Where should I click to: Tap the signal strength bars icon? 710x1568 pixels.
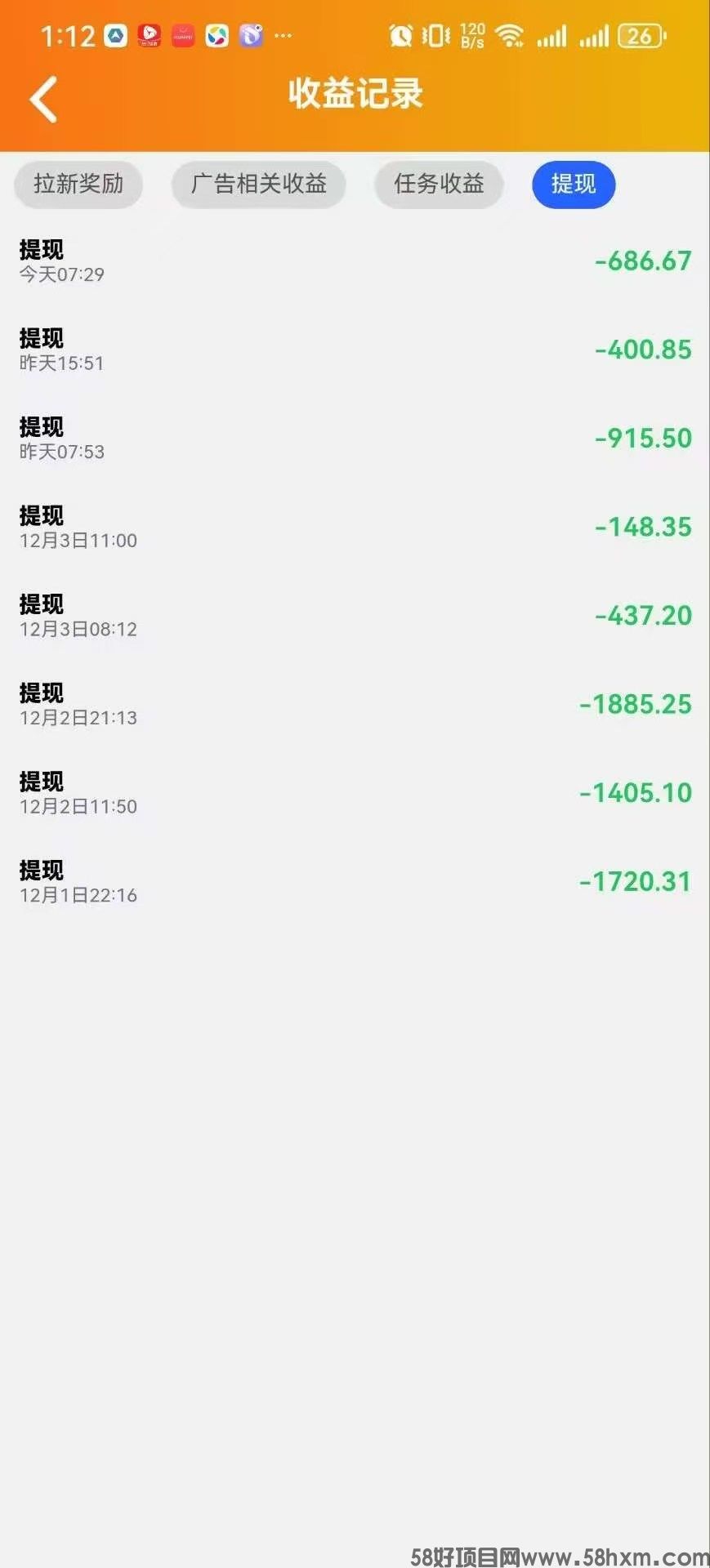552,36
